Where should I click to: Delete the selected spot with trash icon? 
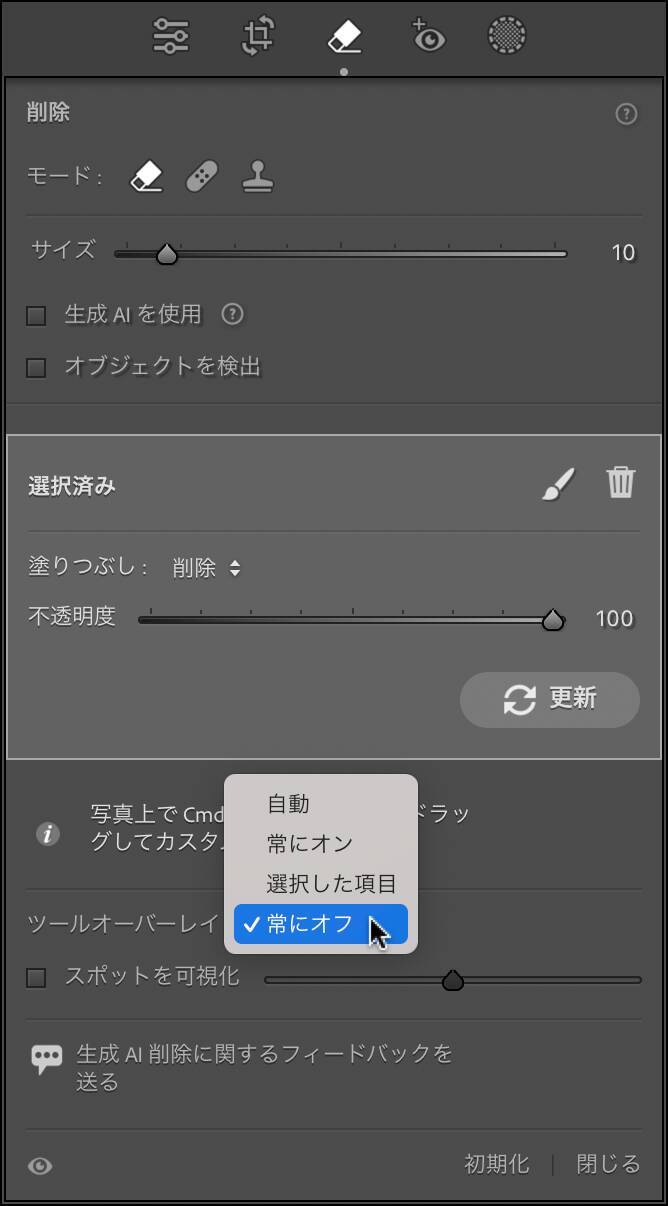click(621, 483)
